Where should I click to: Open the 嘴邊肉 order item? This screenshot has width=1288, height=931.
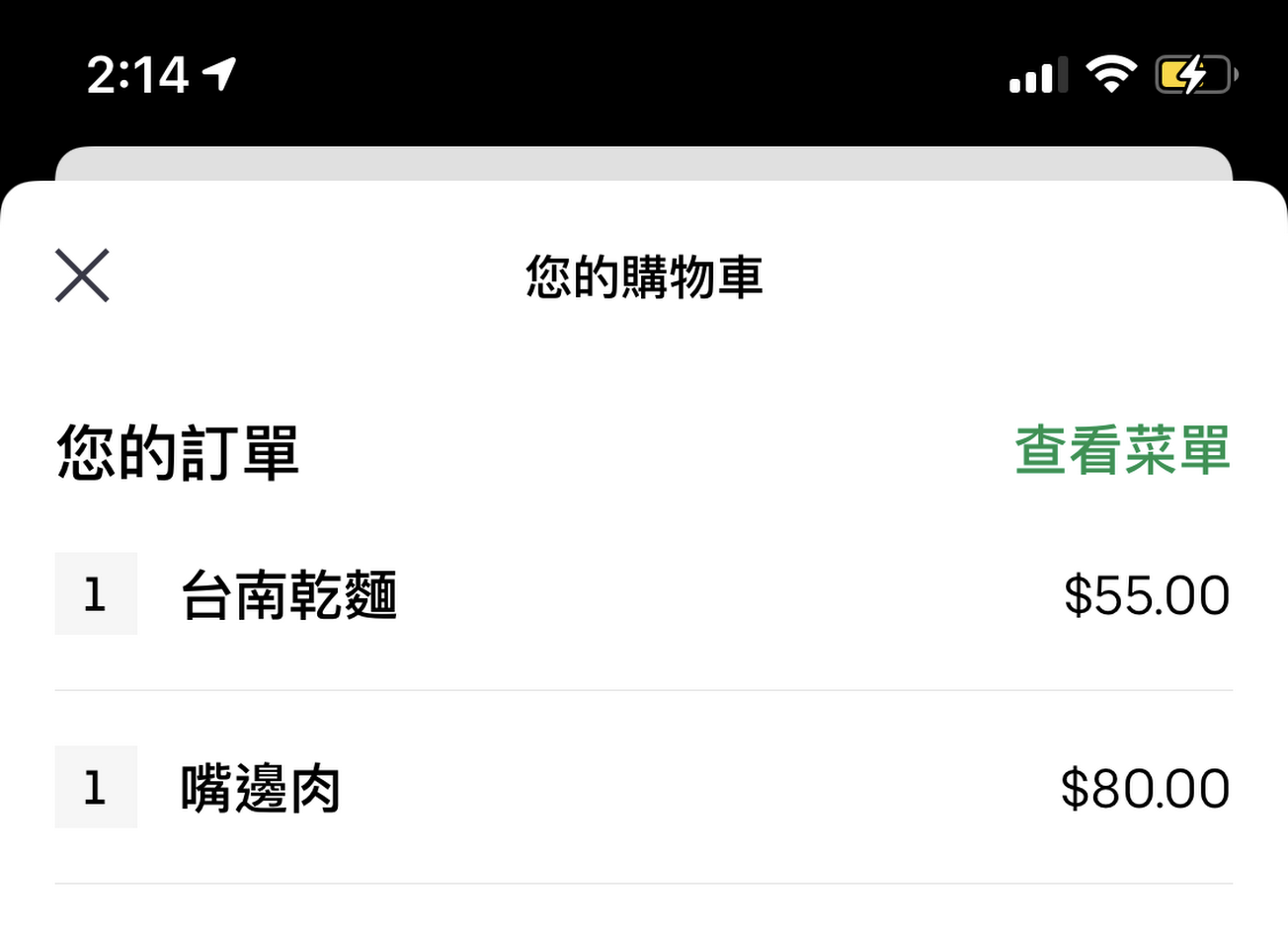click(261, 789)
